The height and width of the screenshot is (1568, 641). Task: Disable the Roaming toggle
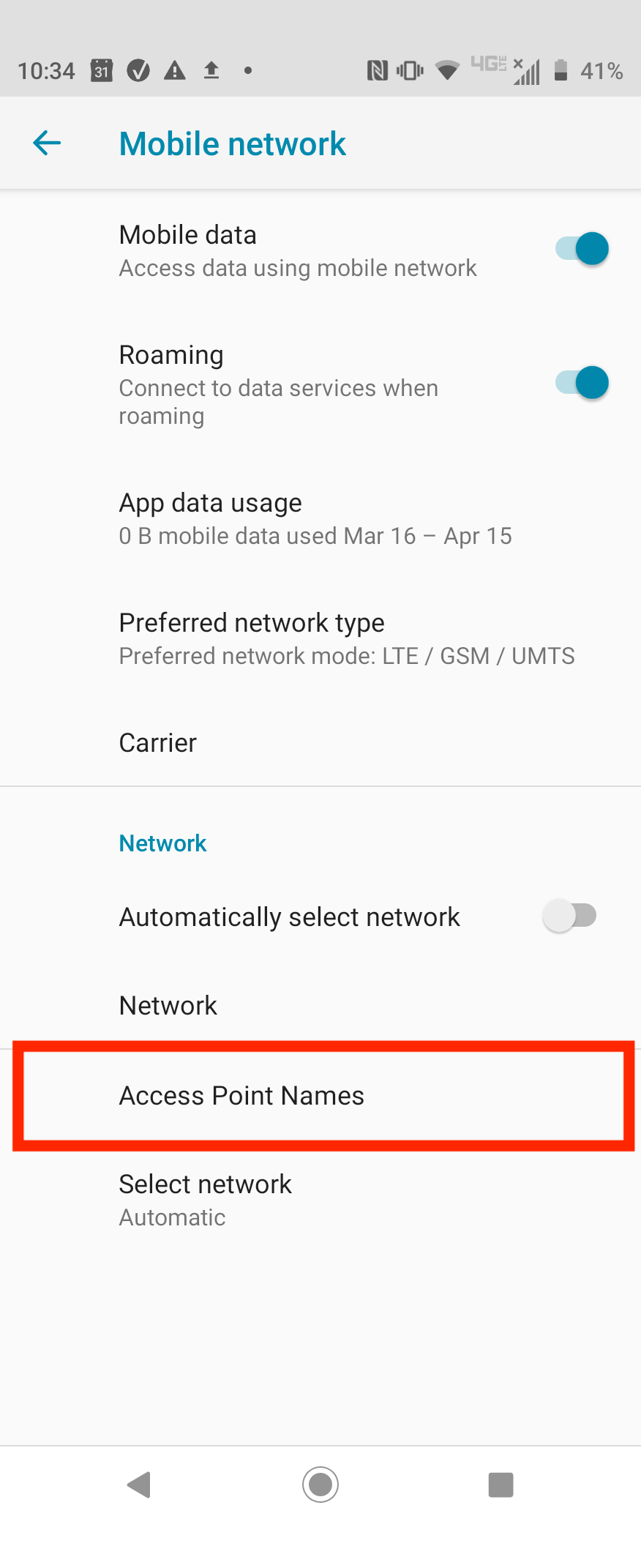(x=582, y=383)
